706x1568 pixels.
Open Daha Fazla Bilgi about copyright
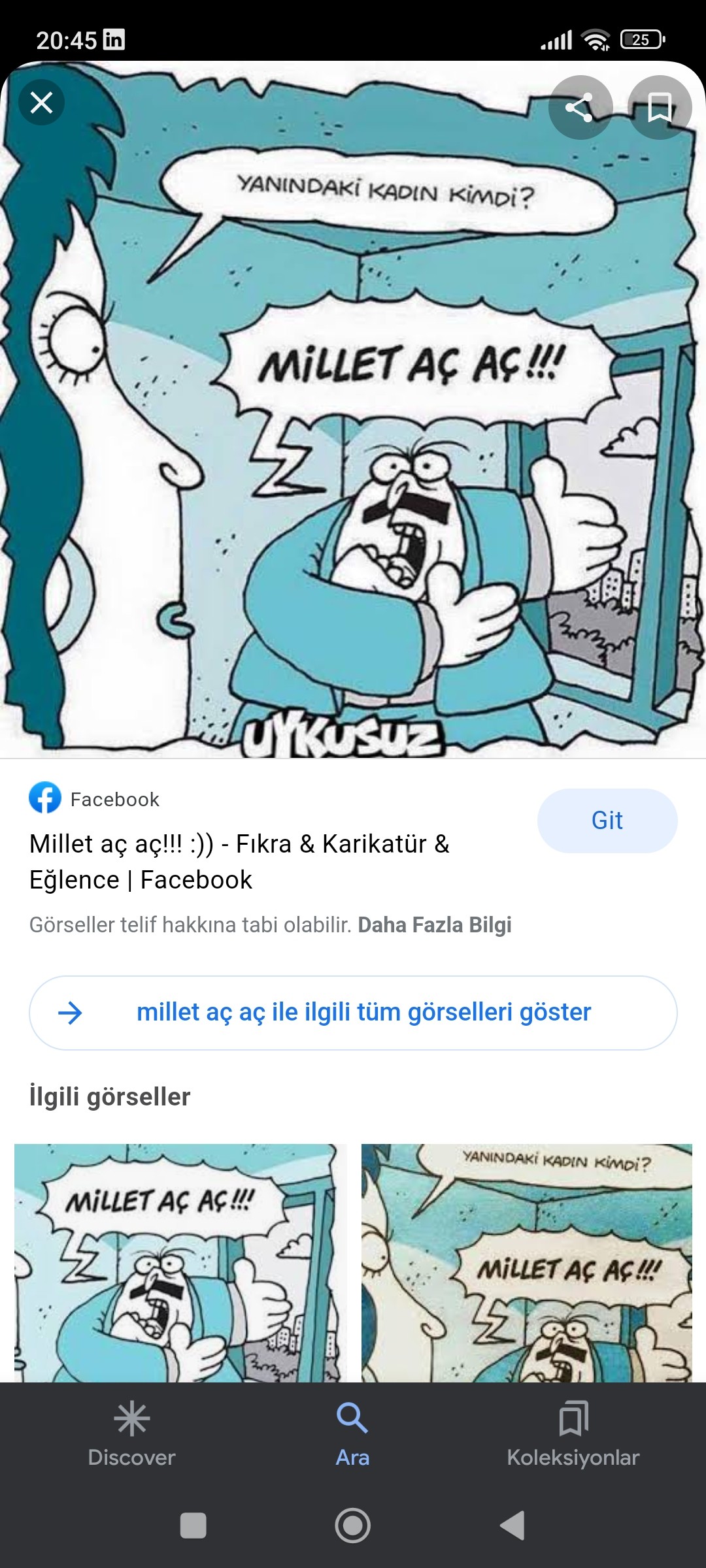point(435,925)
